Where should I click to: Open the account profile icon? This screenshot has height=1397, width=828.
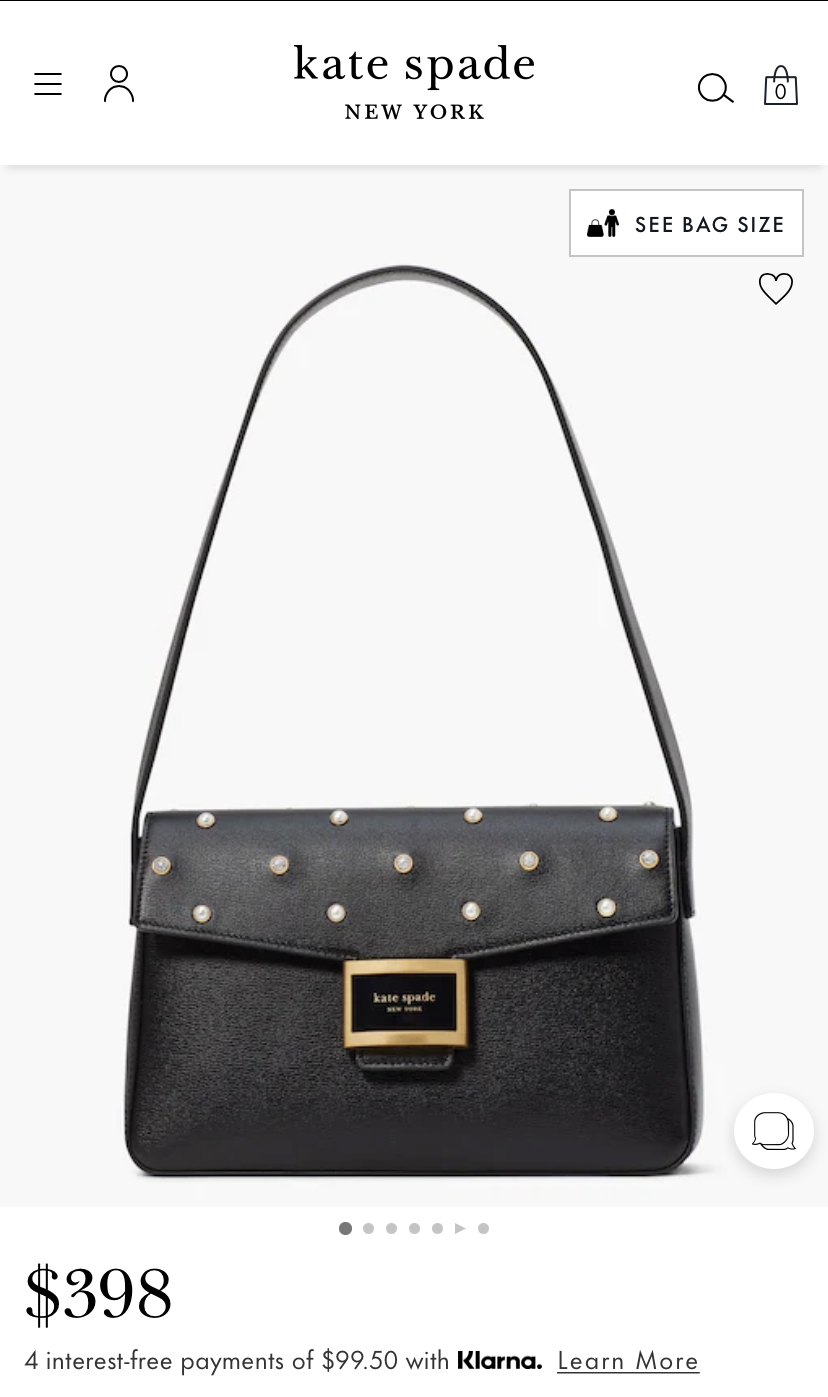(x=119, y=84)
